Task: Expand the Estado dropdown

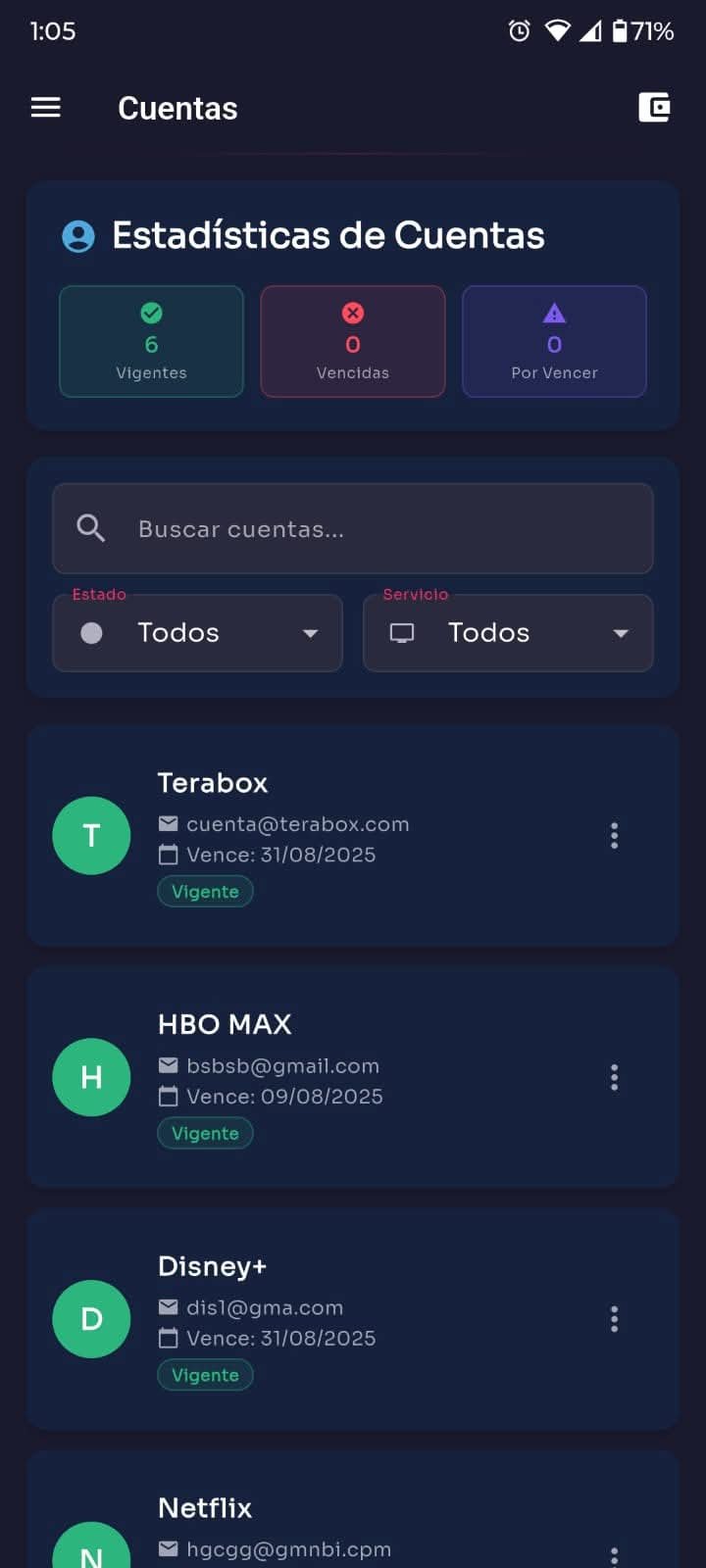Action: 197,633
